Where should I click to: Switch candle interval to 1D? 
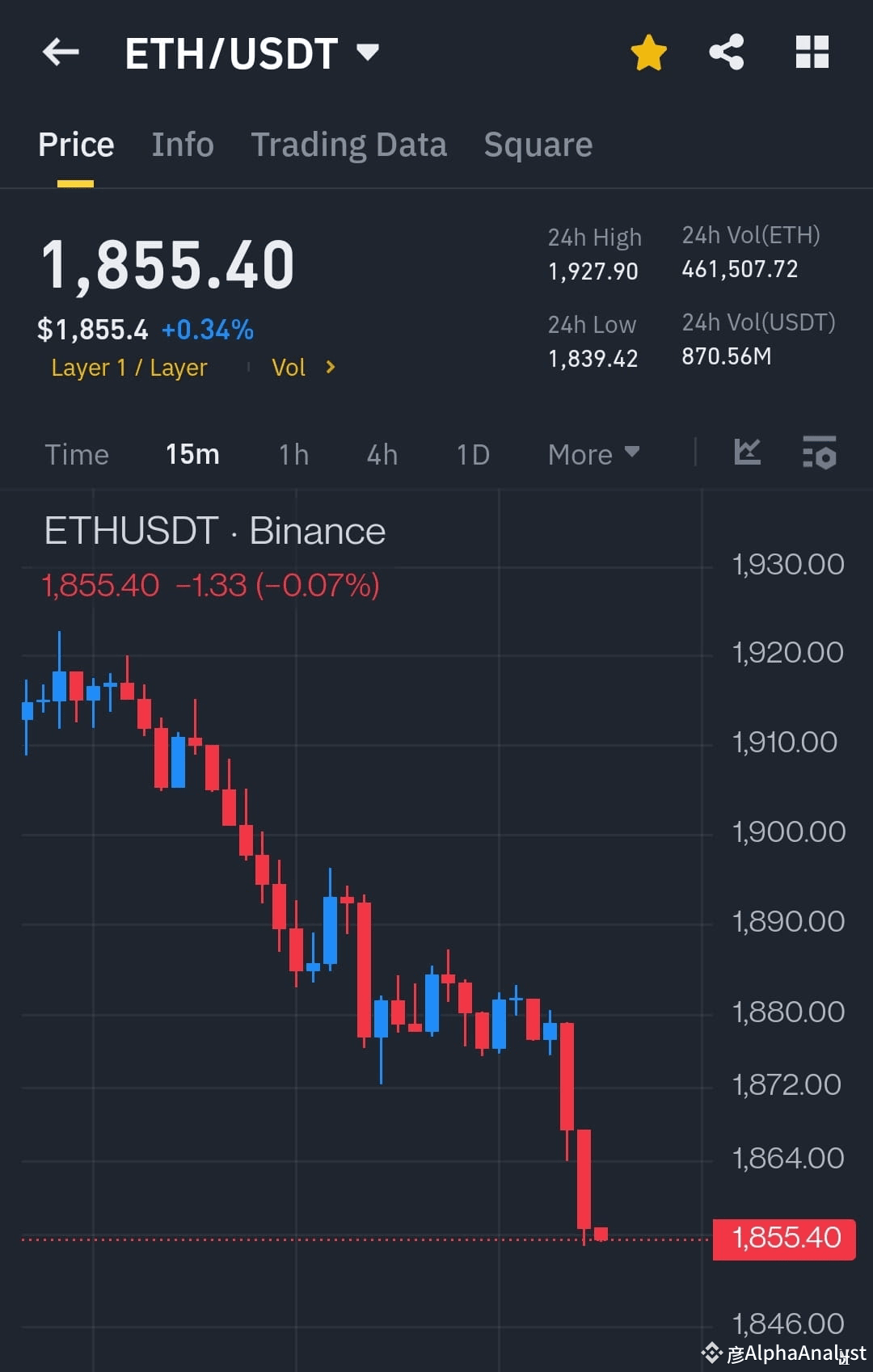coord(472,454)
